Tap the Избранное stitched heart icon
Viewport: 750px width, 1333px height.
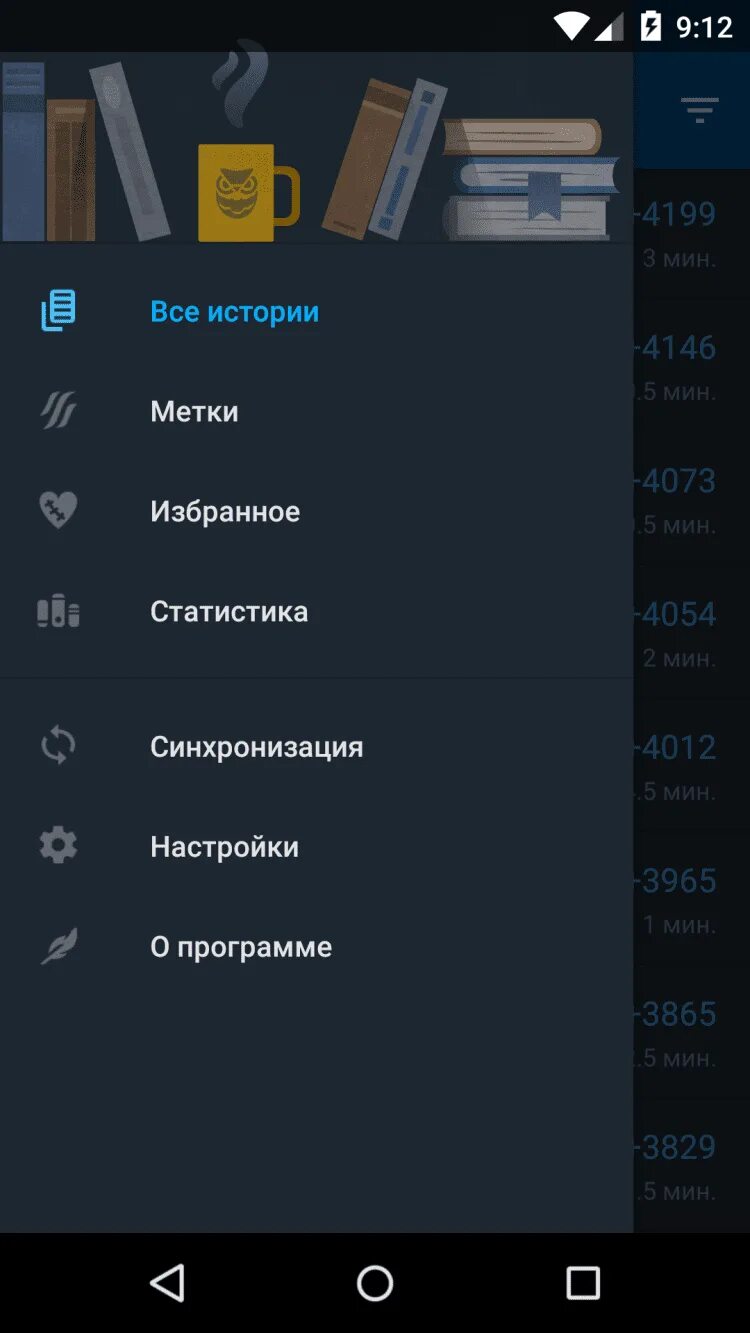click(60, 511)
